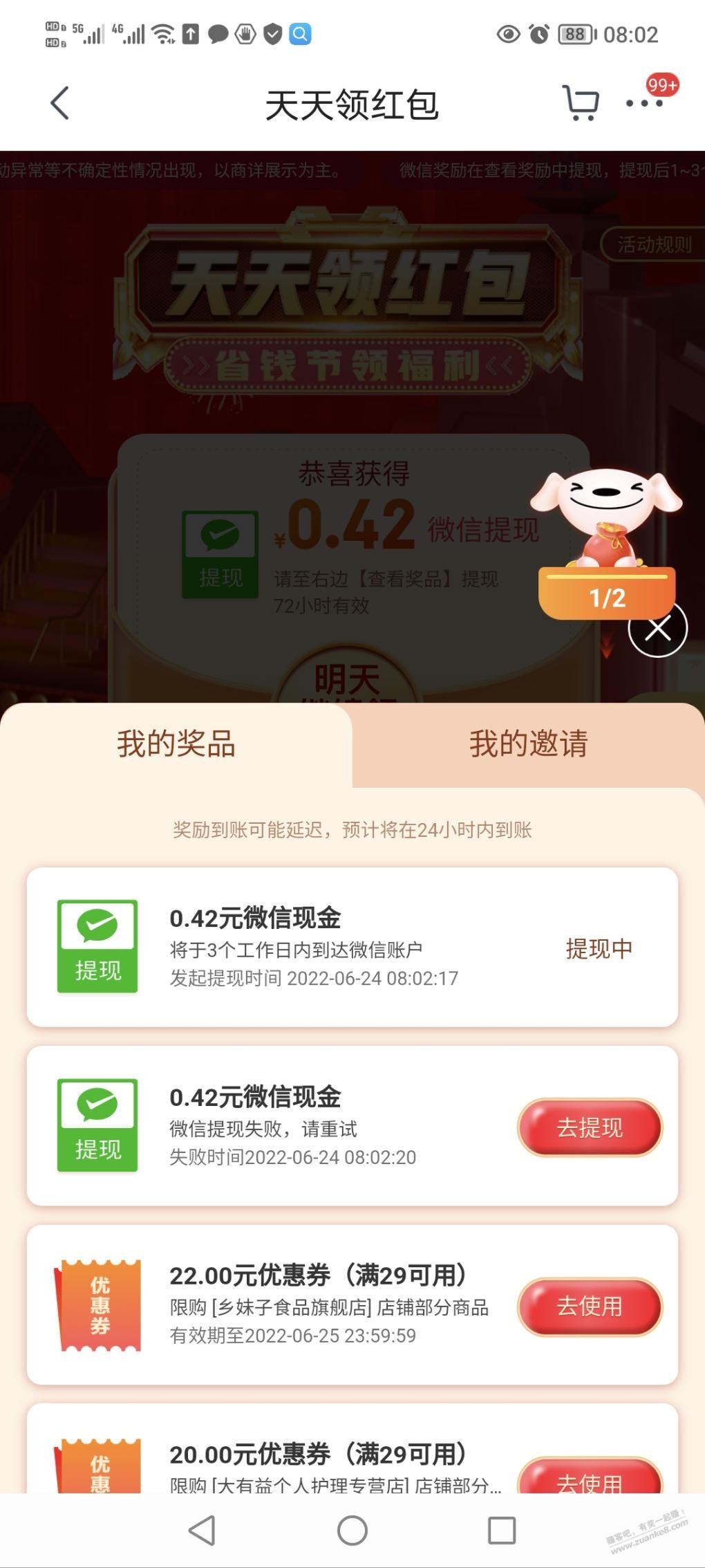Go back using the top-left arrow
705x1568 pixels.
click(x=60, y=104)
